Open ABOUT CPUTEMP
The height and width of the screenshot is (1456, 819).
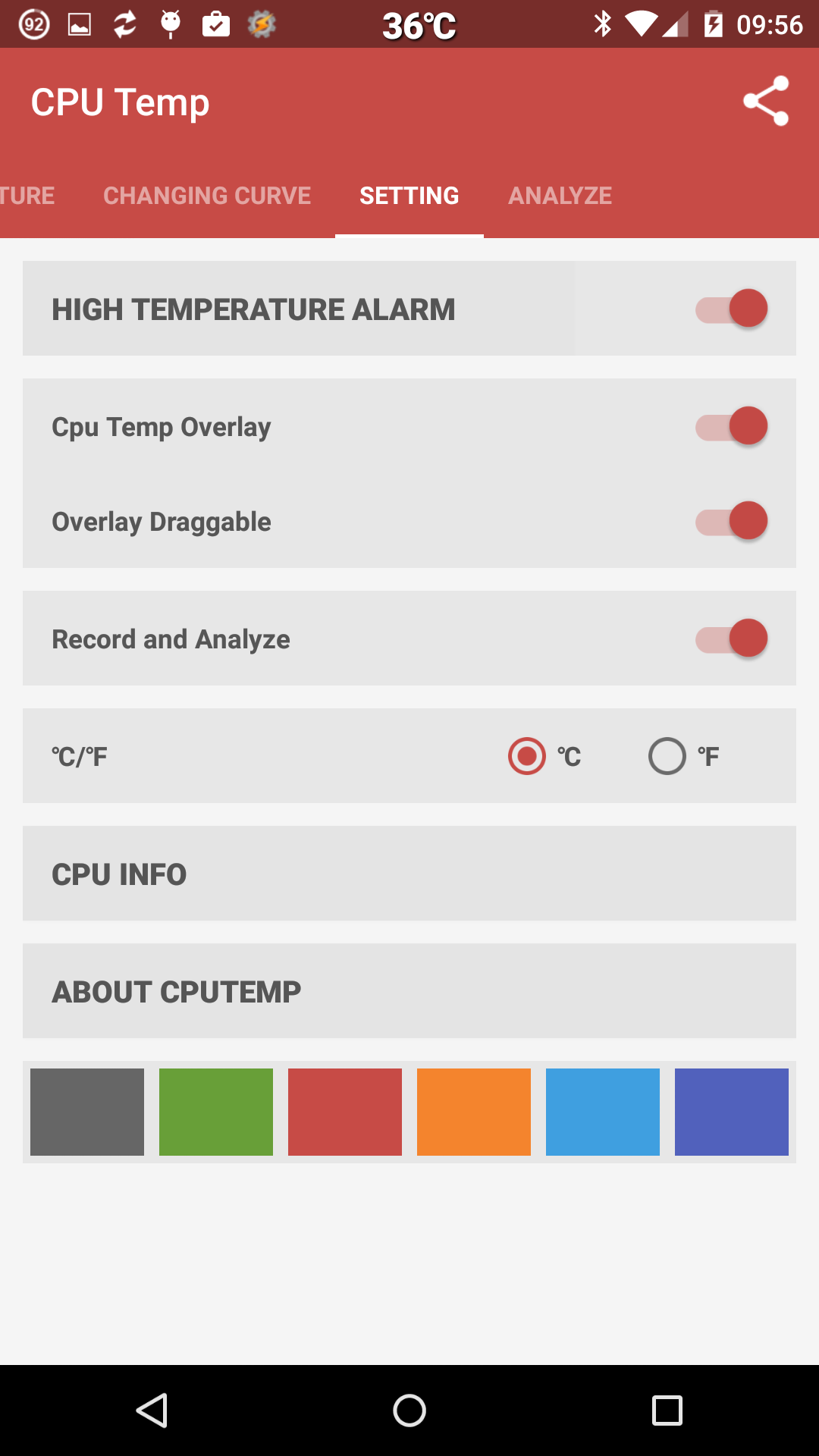[x=409, y=991]
